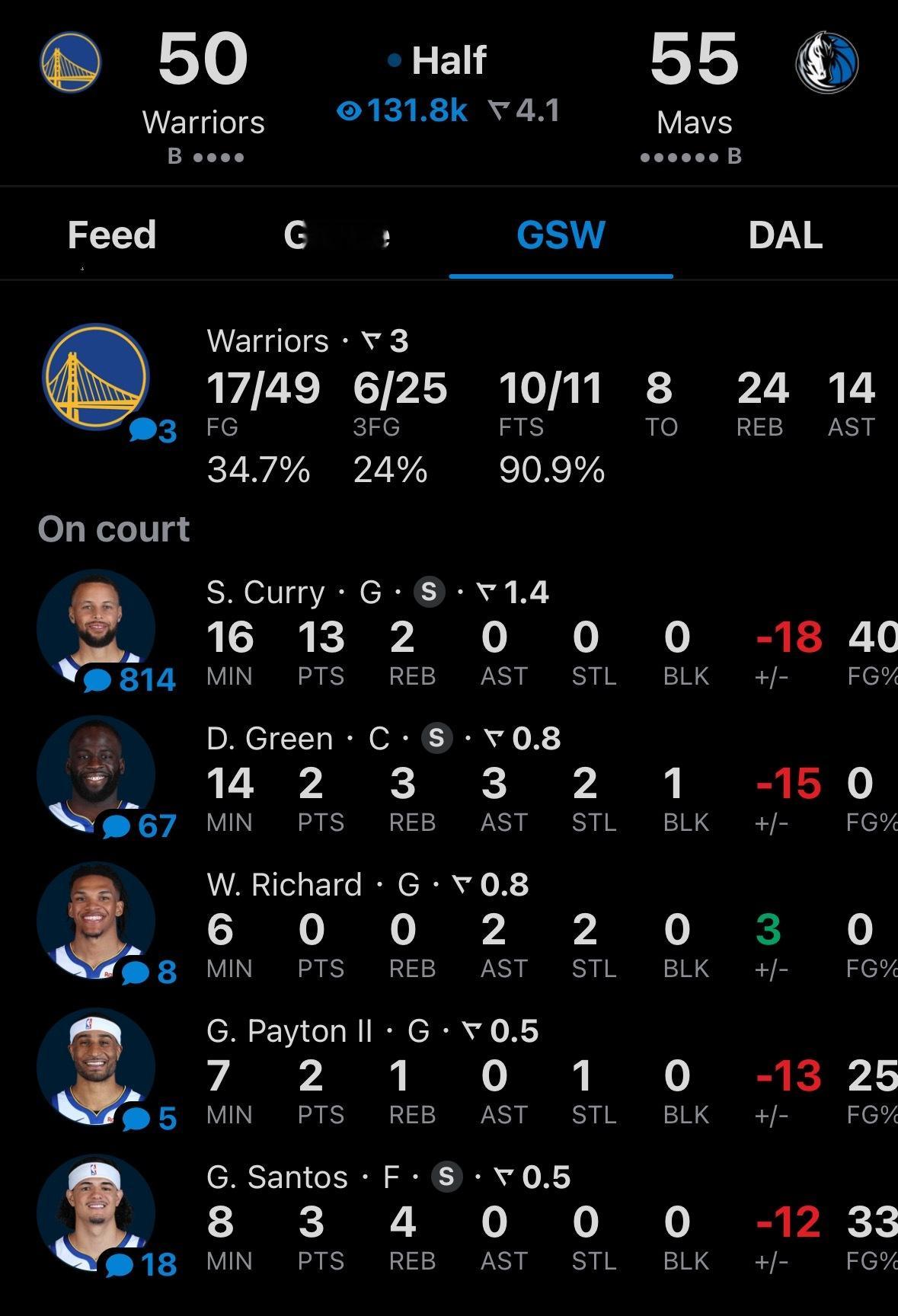Viewport: 898px width, 1316px height.
Task: Switch to the Feed tab
Action: pos(112,235)
